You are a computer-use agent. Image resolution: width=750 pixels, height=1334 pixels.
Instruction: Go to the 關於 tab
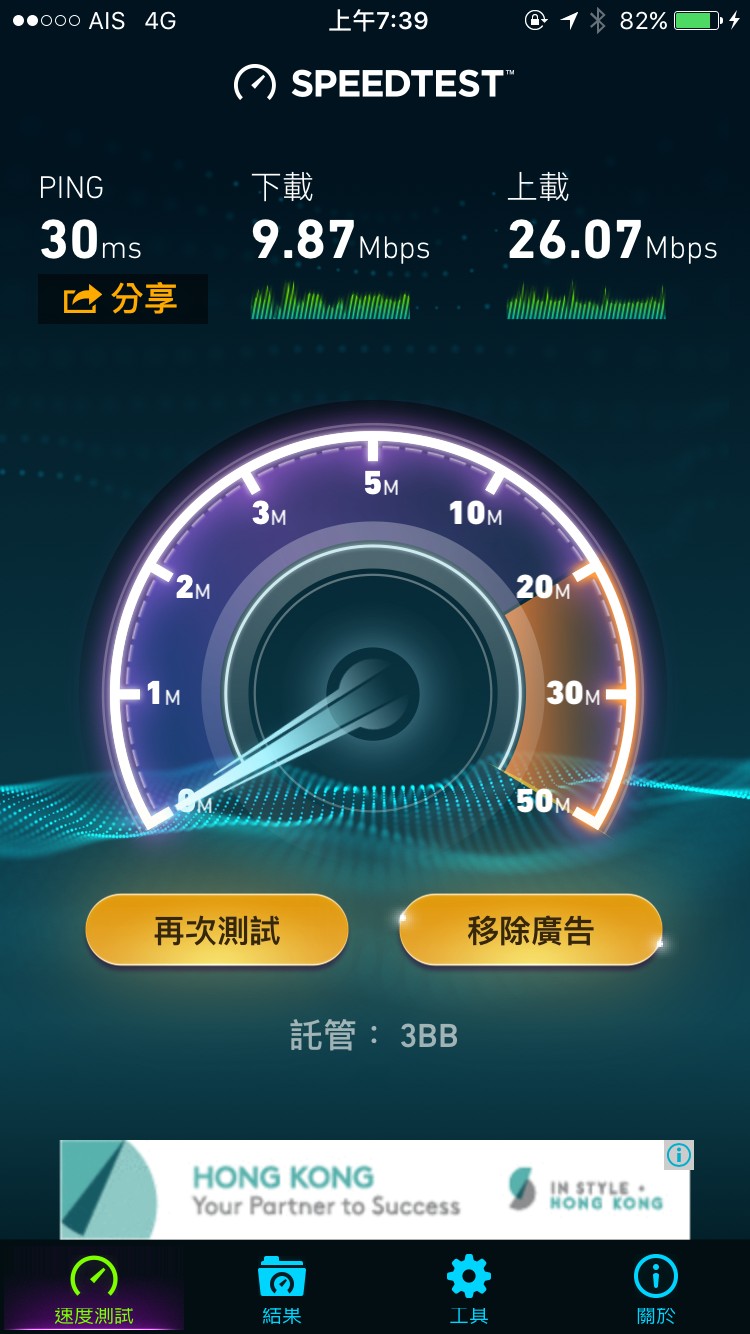pyautogui.click(x=656, y=1288)
